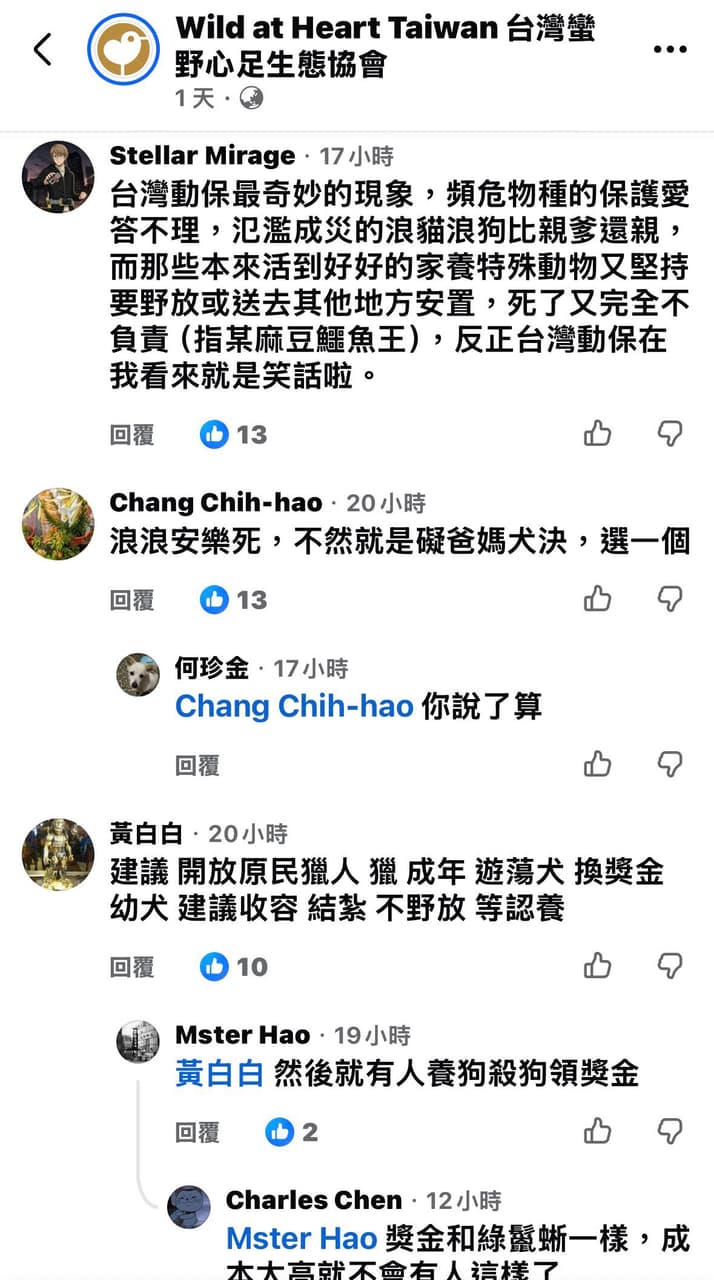Open Wild at Heart Taiwan page name
Screen dimensions: 714x1280
(385, 46)
